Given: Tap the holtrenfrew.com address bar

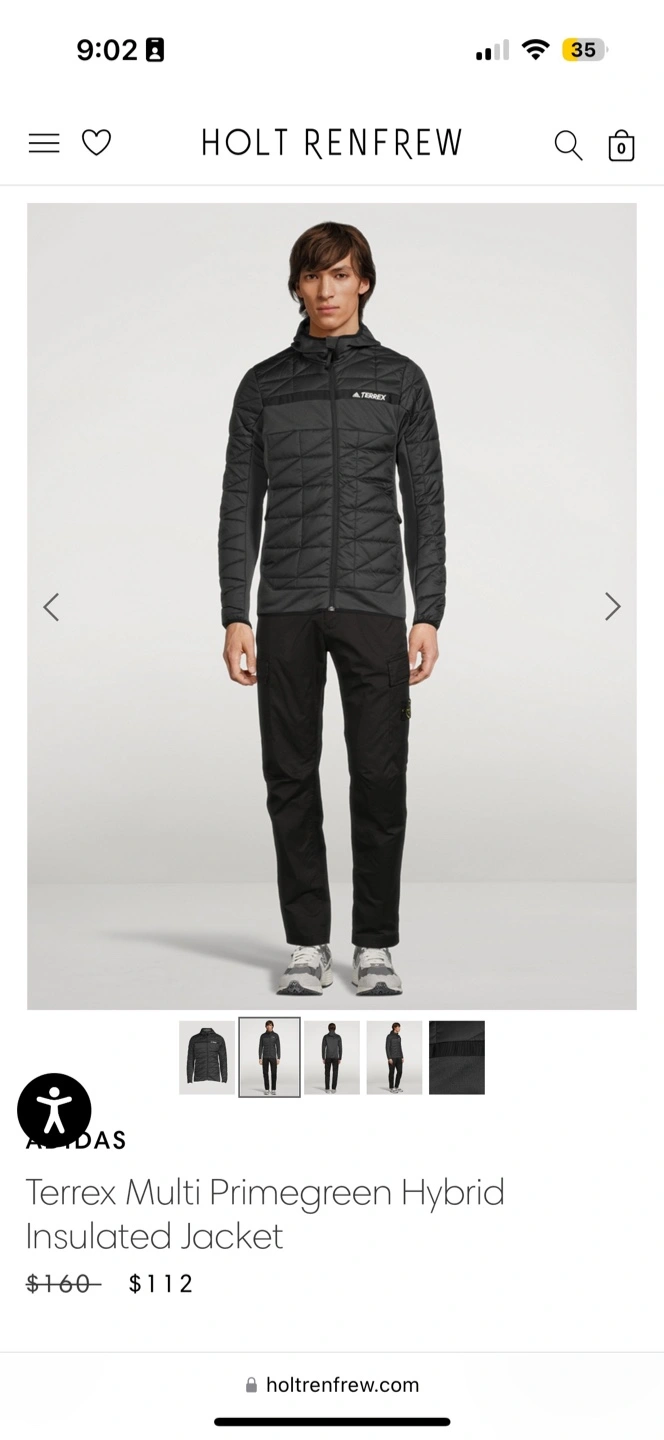Looking at the screenshot, I should (x=332, y=1385).
